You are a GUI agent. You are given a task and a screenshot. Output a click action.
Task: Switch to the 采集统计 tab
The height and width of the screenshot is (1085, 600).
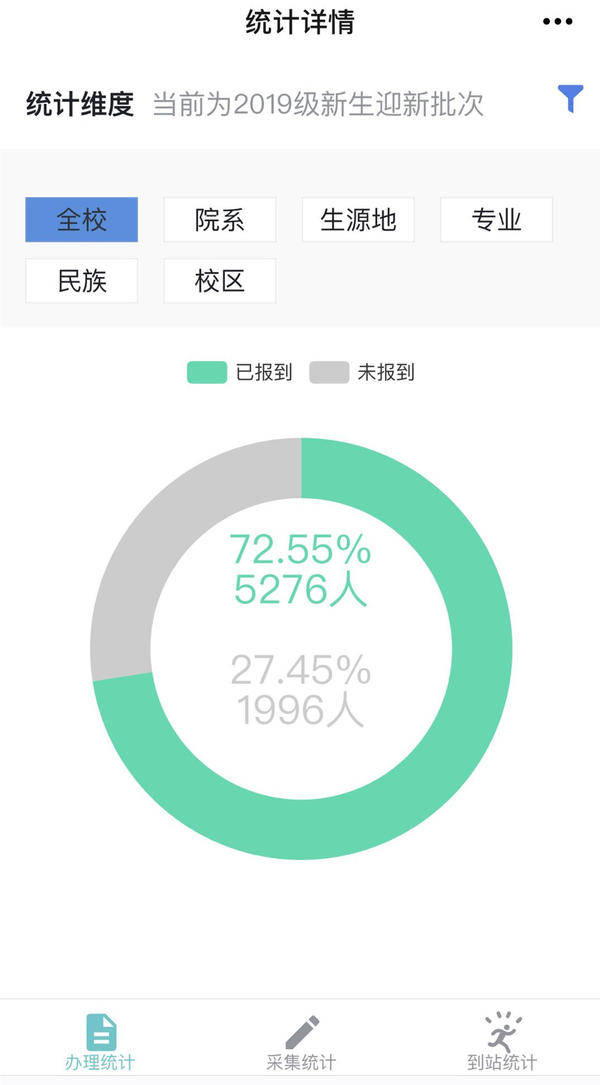pyautogui.click(x=301, y=1042)
